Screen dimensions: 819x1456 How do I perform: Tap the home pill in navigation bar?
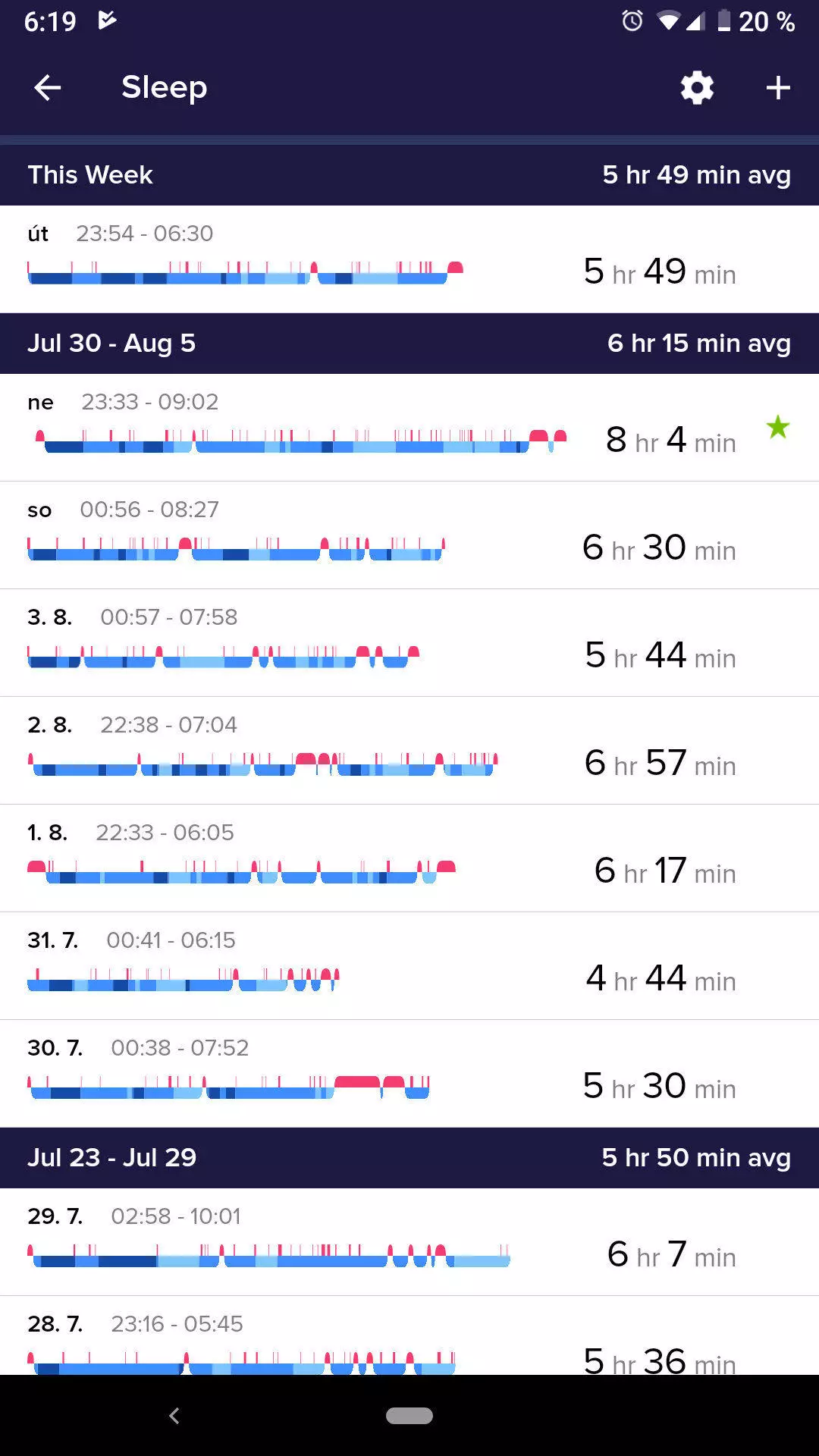tap(409, 1416)
